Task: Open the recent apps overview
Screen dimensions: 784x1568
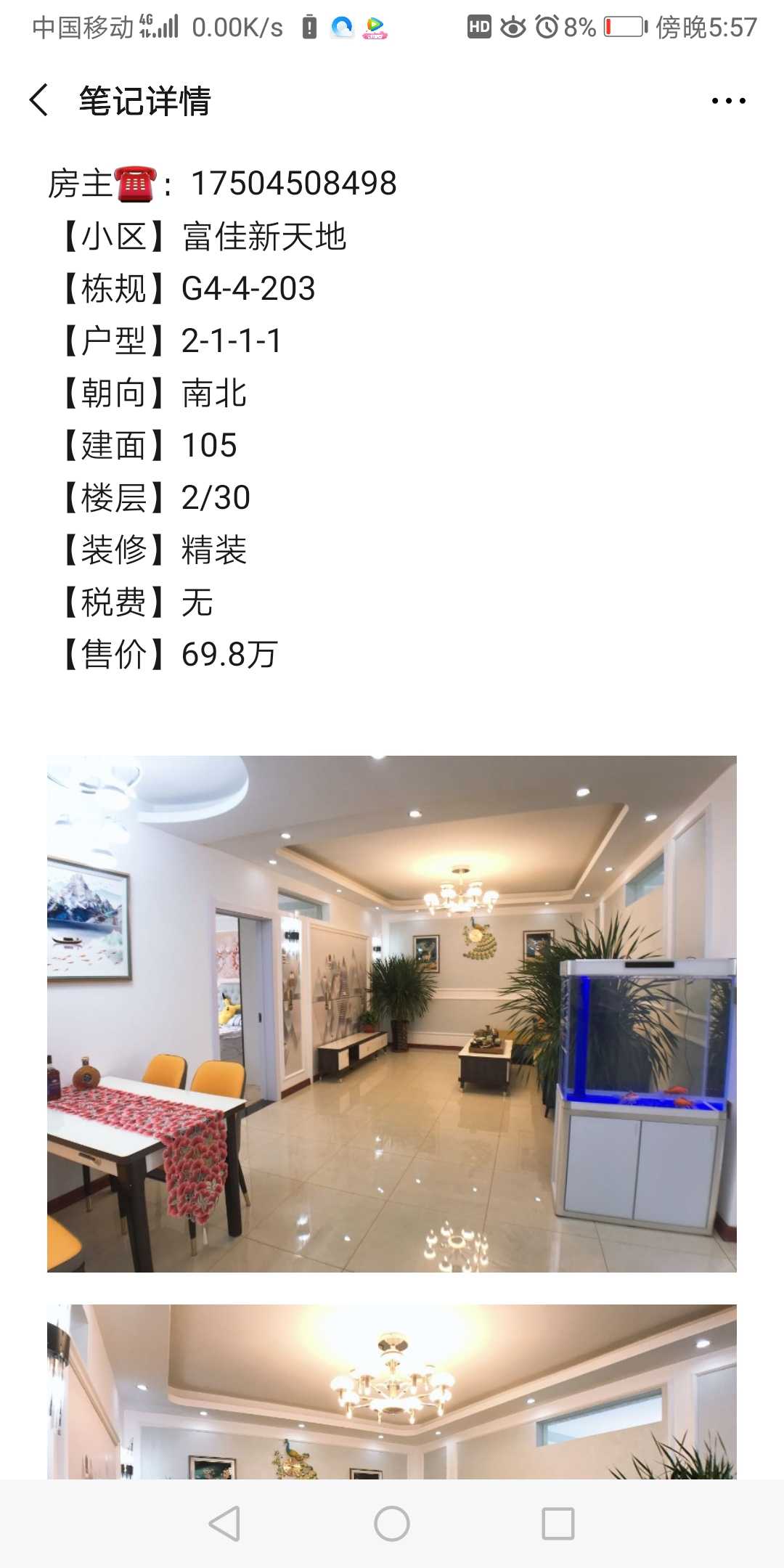Action: click(x=558, y=1523)
